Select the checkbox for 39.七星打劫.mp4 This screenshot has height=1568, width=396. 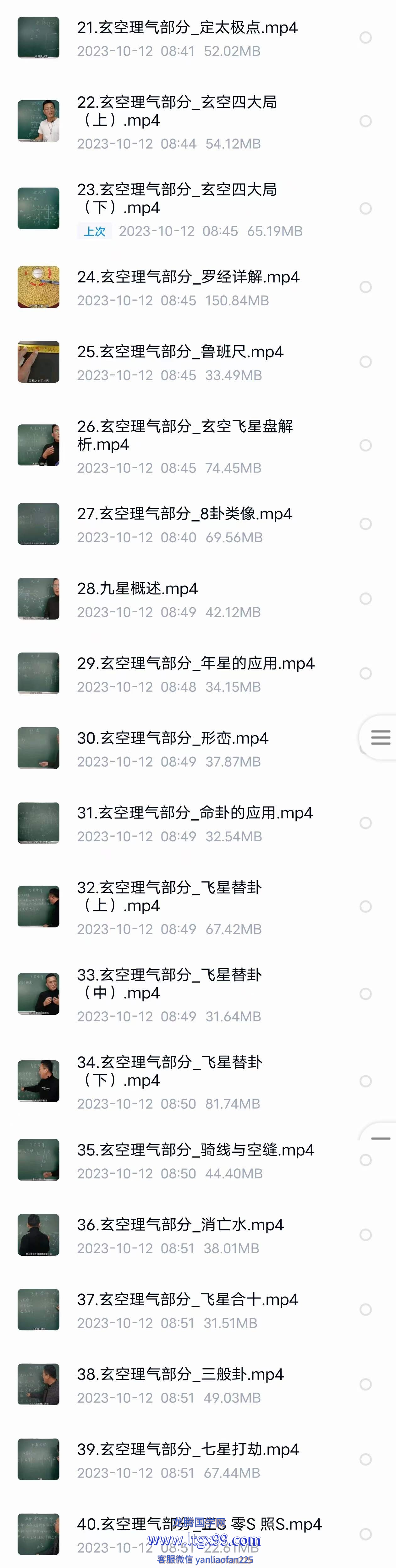(366, 1459)
